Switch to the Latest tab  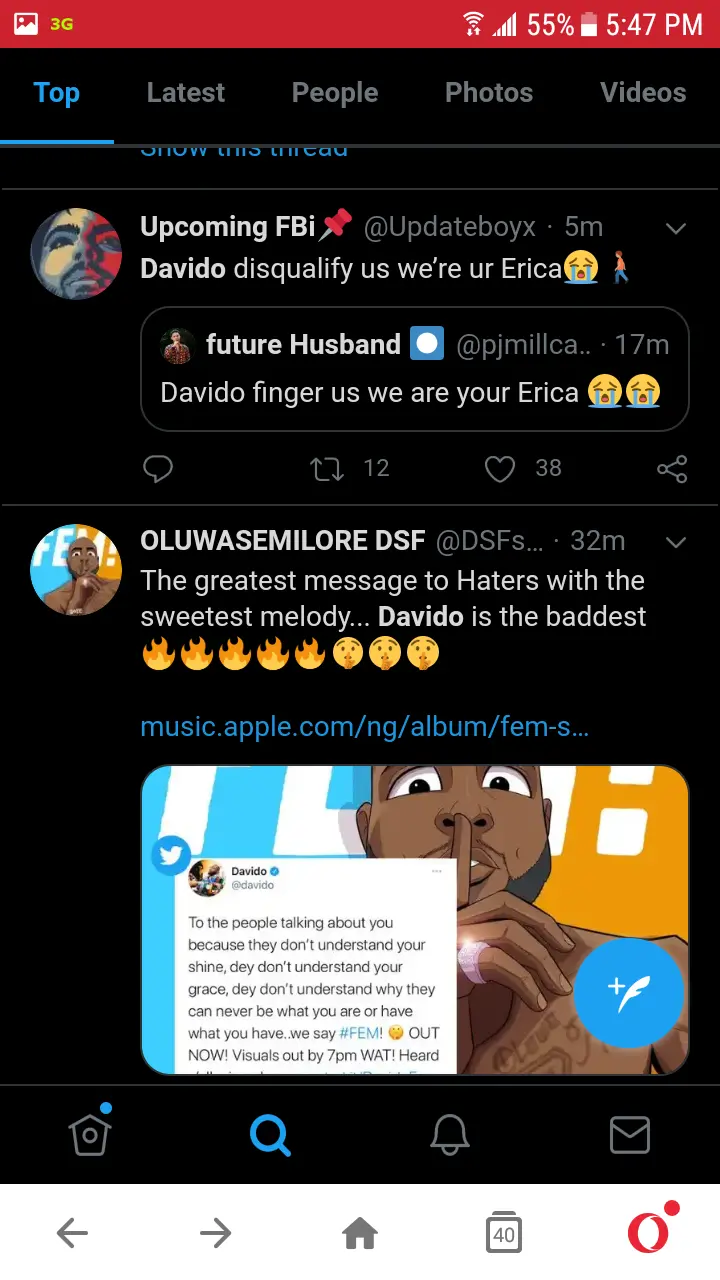[x=186, y=93]
